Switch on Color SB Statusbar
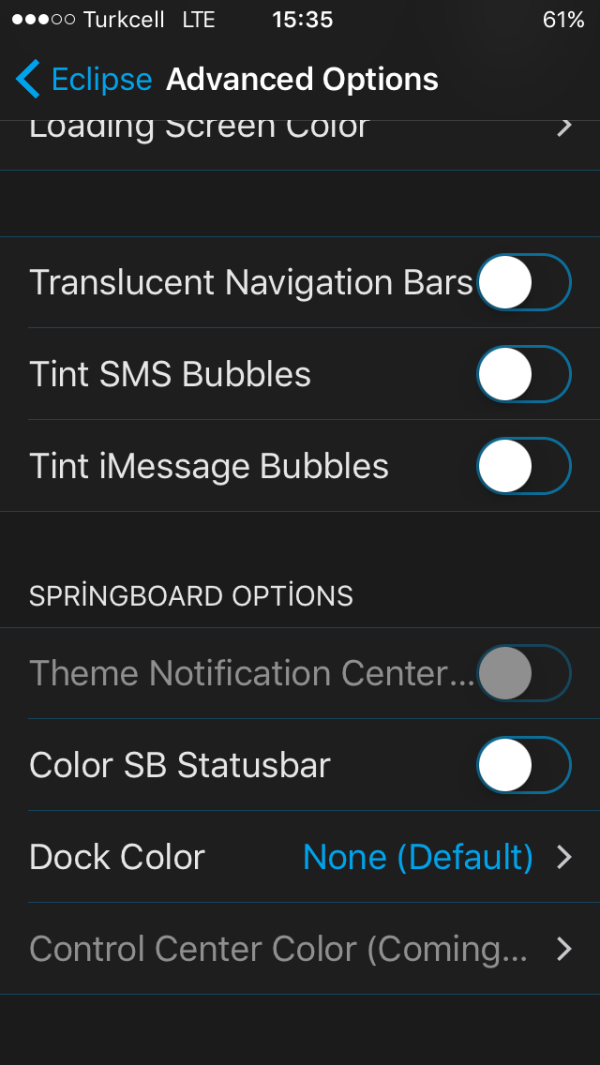This screenshot has height=1065, width=600. click(x=523, y=765)
